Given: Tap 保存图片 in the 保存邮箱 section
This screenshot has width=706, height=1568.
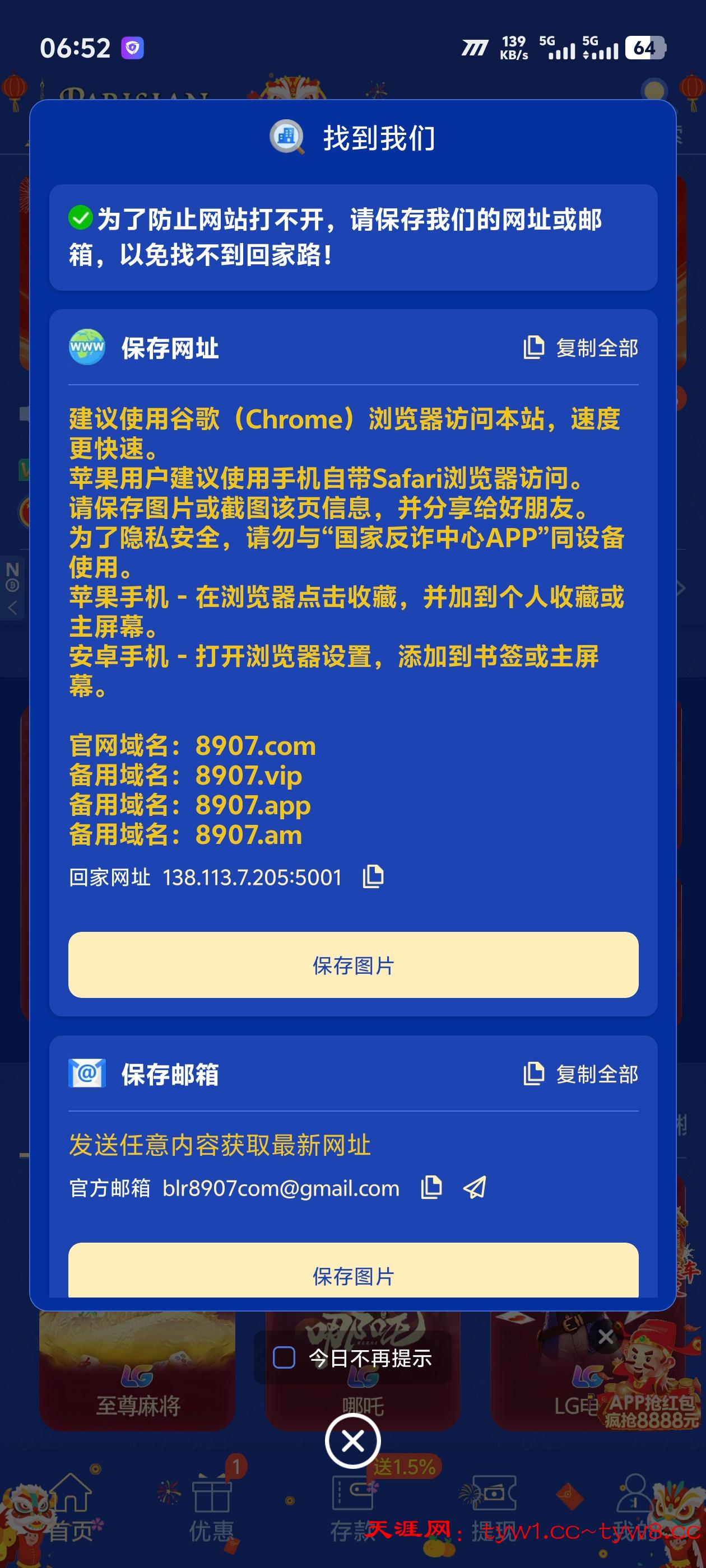Looking at the screenshot, I should tap(354, 1275).
